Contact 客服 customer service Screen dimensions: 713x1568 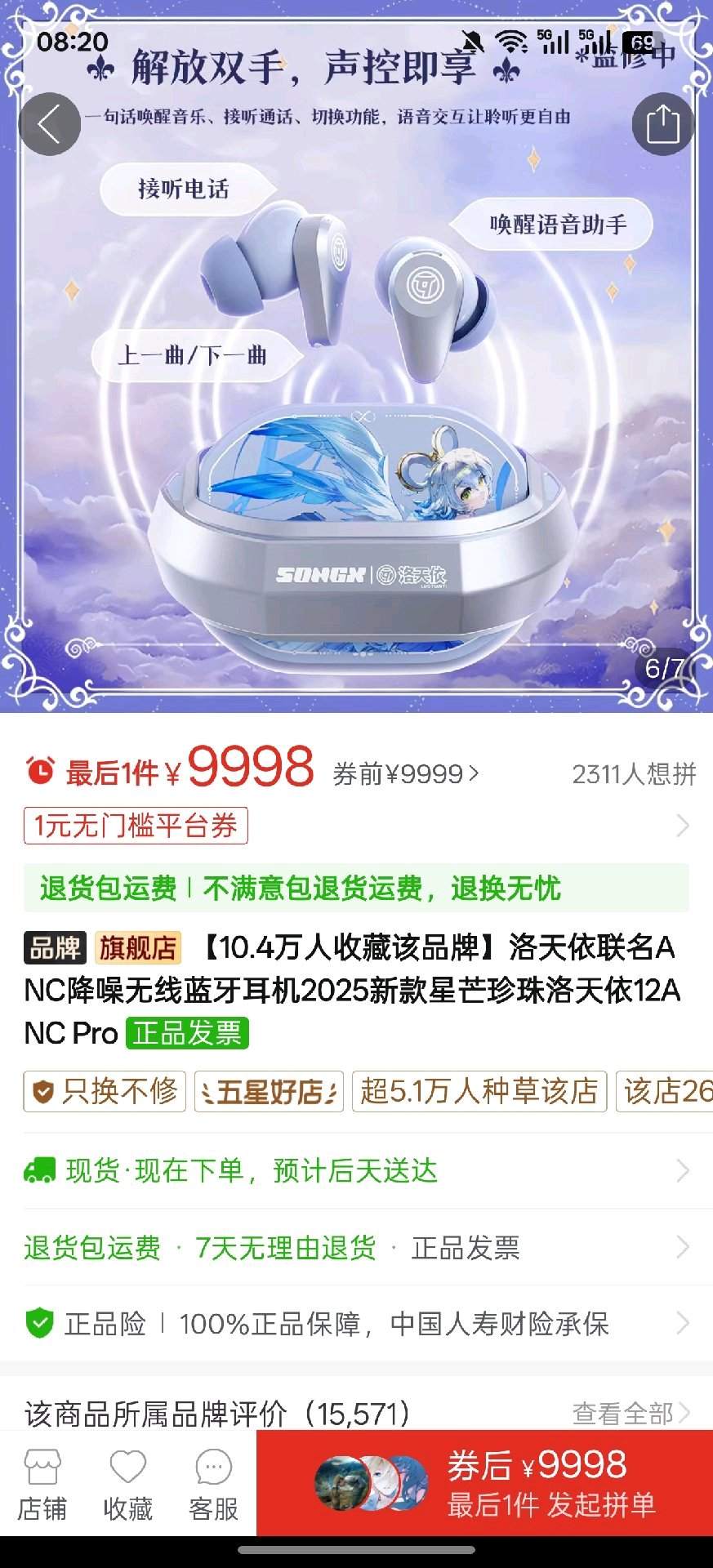(214, 1485)
